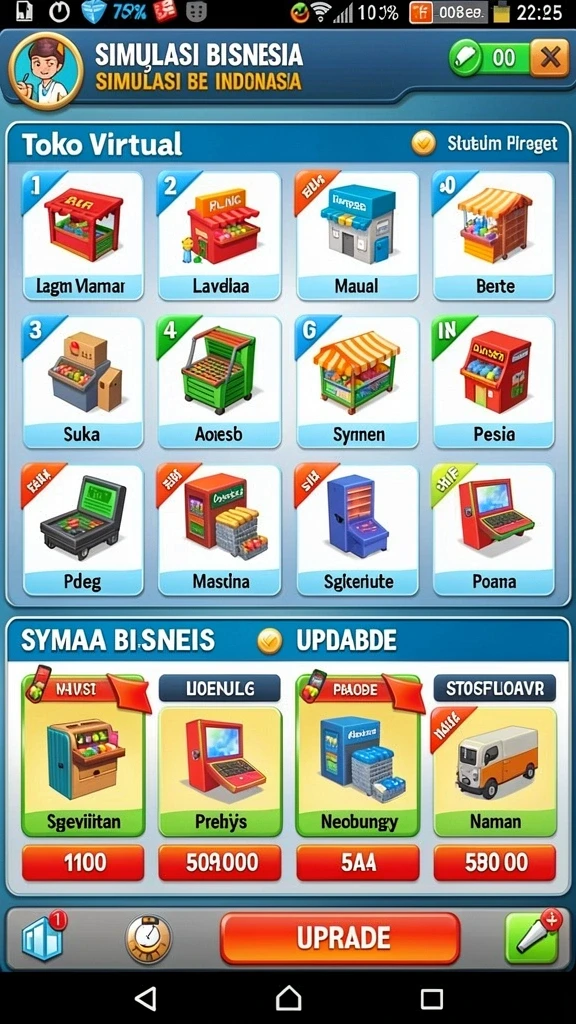Open the Pesia shop tile
The width and height of the screenshot is (576, 1024).
coord(494,383)
